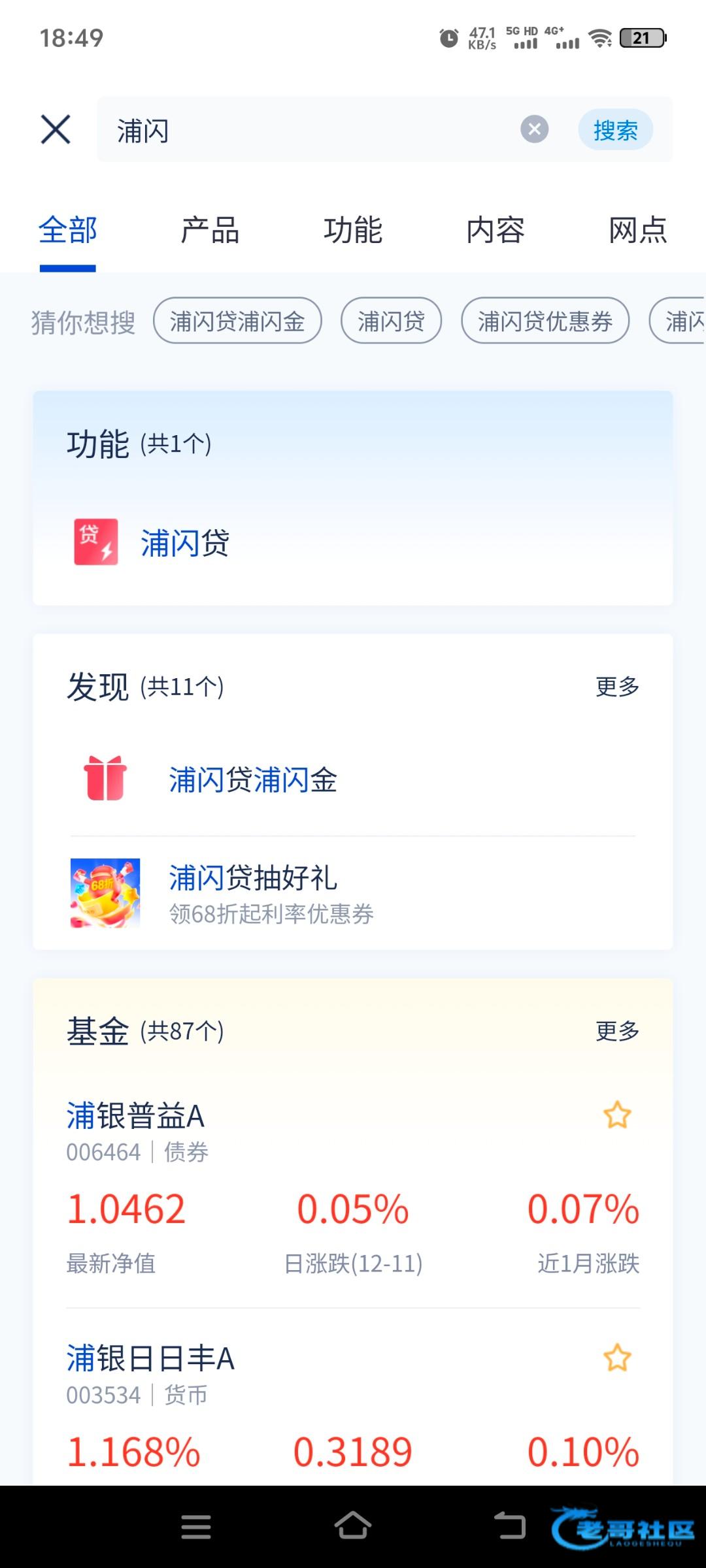Open the 浦银普益A fund details
Viewport: 706px width, 1568px height.
pos(136,1116)
